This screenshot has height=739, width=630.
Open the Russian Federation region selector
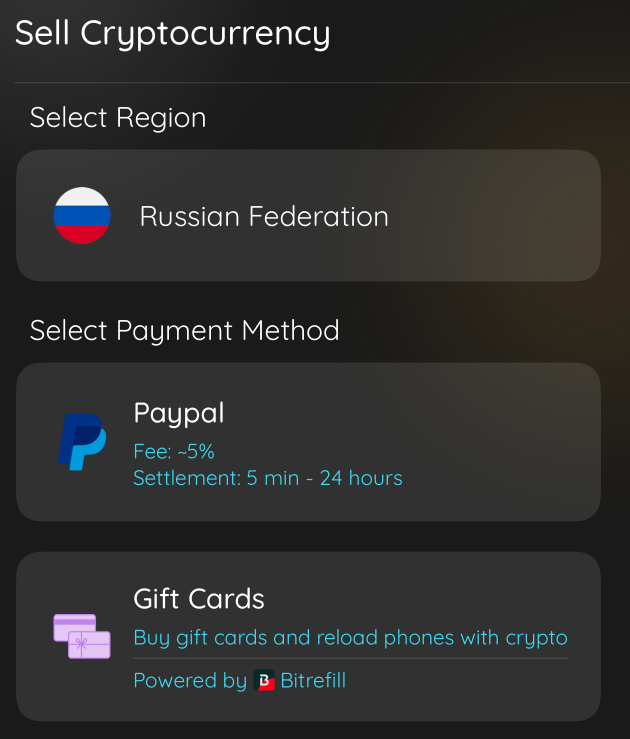308,216
